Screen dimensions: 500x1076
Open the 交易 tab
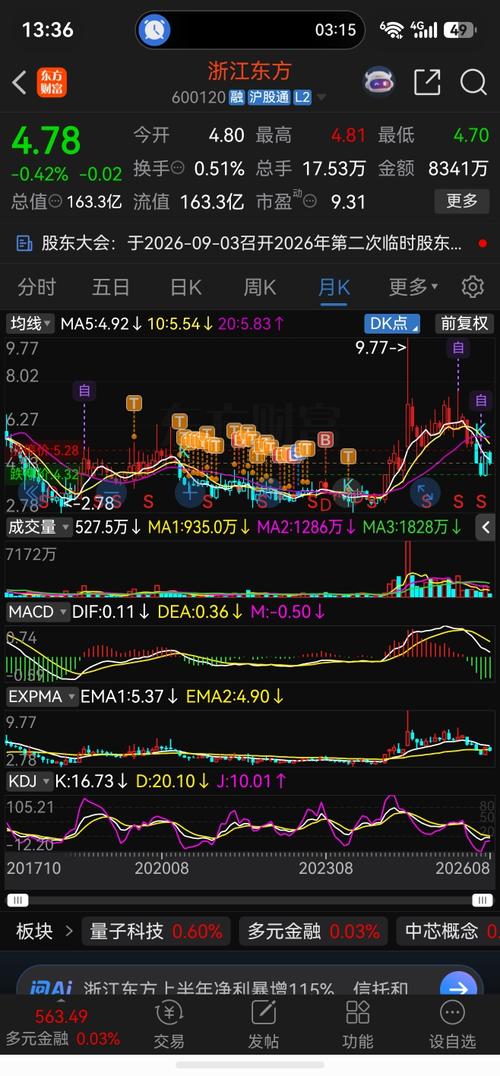click(169, 1025)
